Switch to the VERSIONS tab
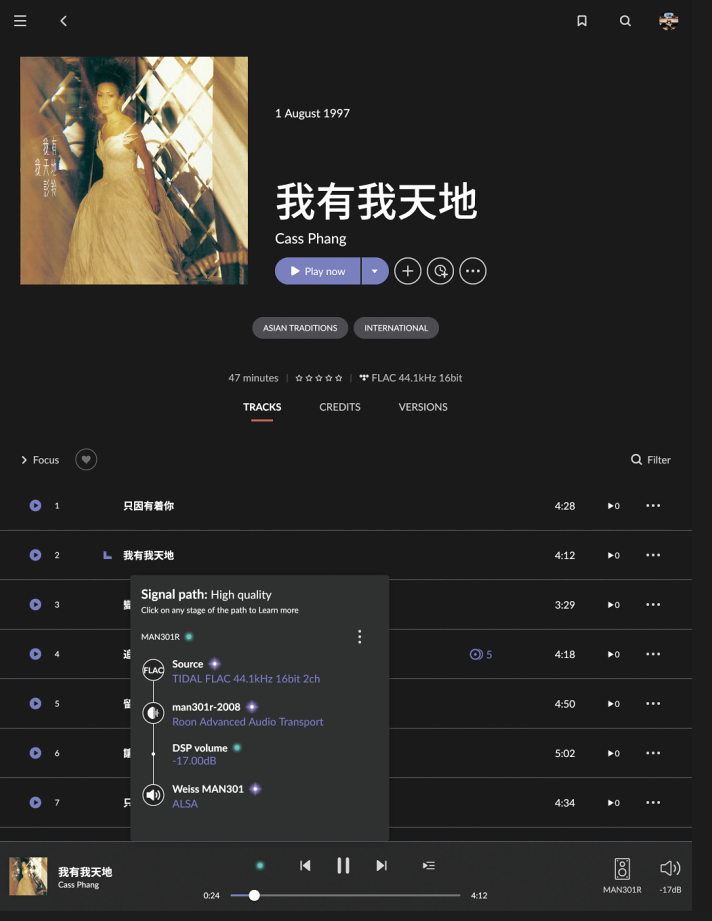Screen dimensions: 712x921 click(423, 407)
